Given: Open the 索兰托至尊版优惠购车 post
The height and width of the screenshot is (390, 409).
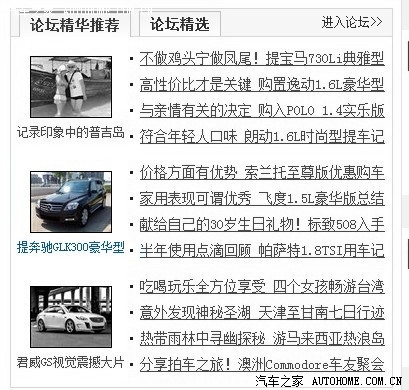Looking at the screenshot, I should 262,173.
